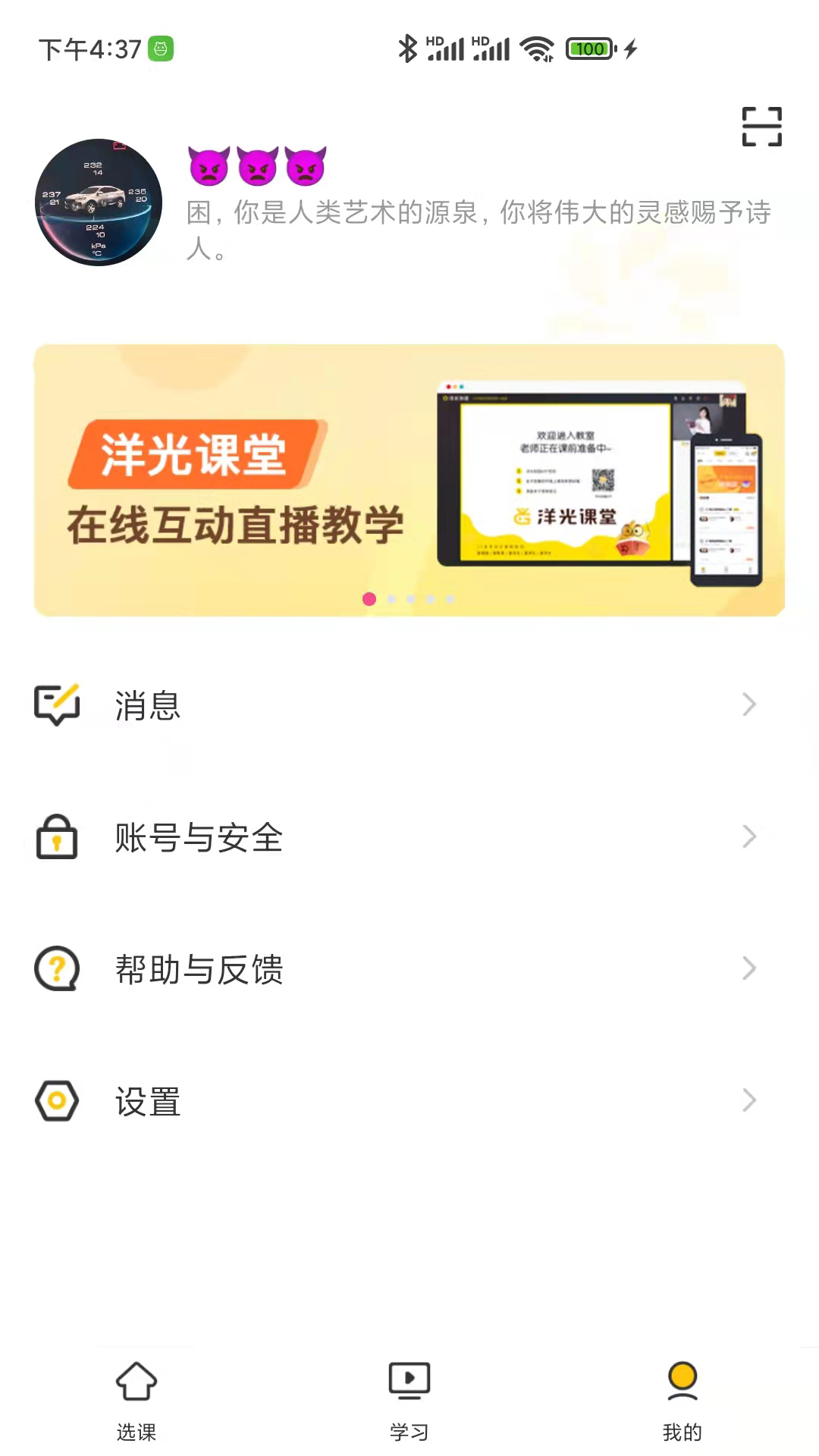Select the active pink carousel dot

coord(369,599)
